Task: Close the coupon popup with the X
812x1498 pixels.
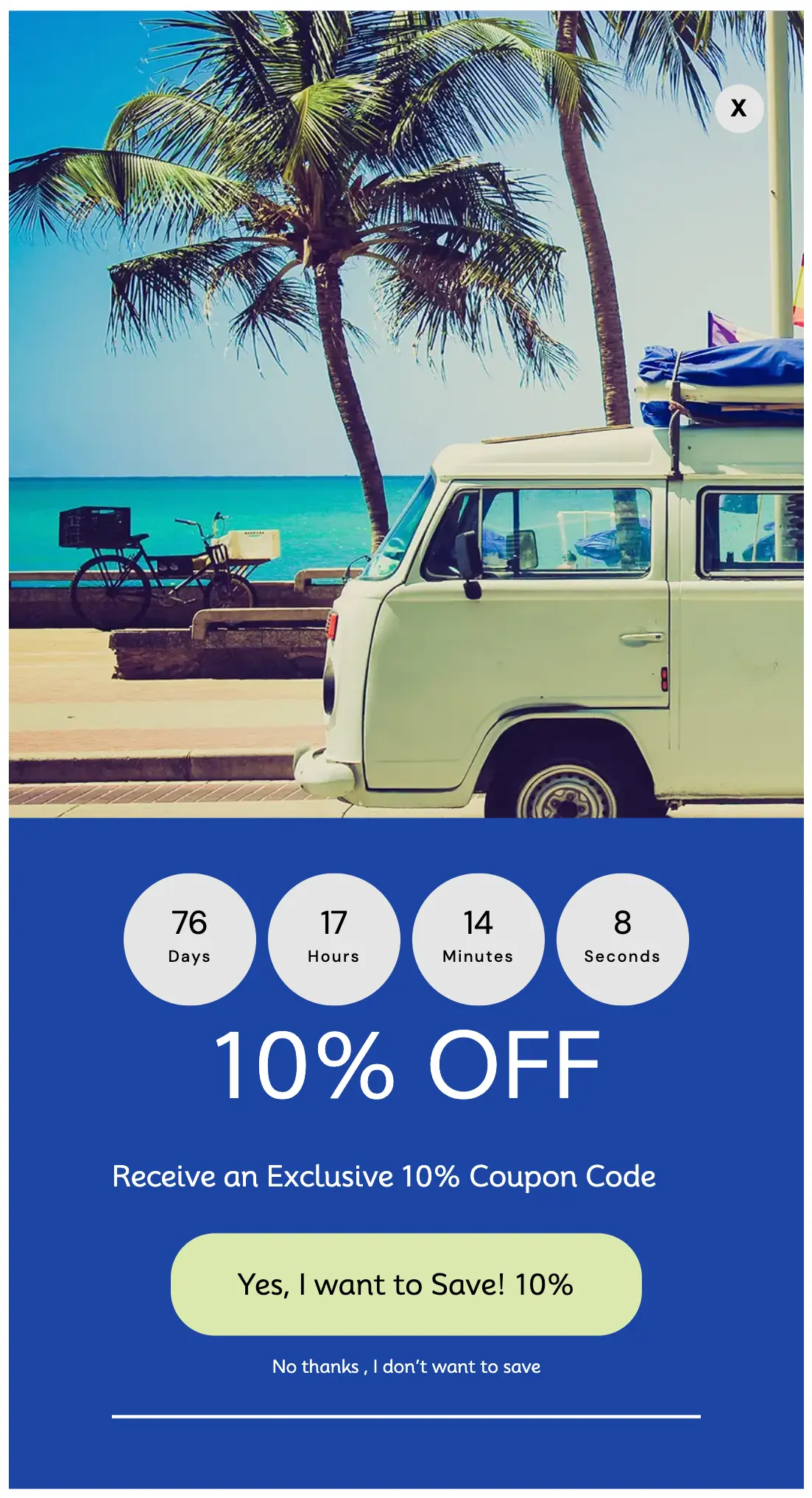Action: [x=738, y=108]
